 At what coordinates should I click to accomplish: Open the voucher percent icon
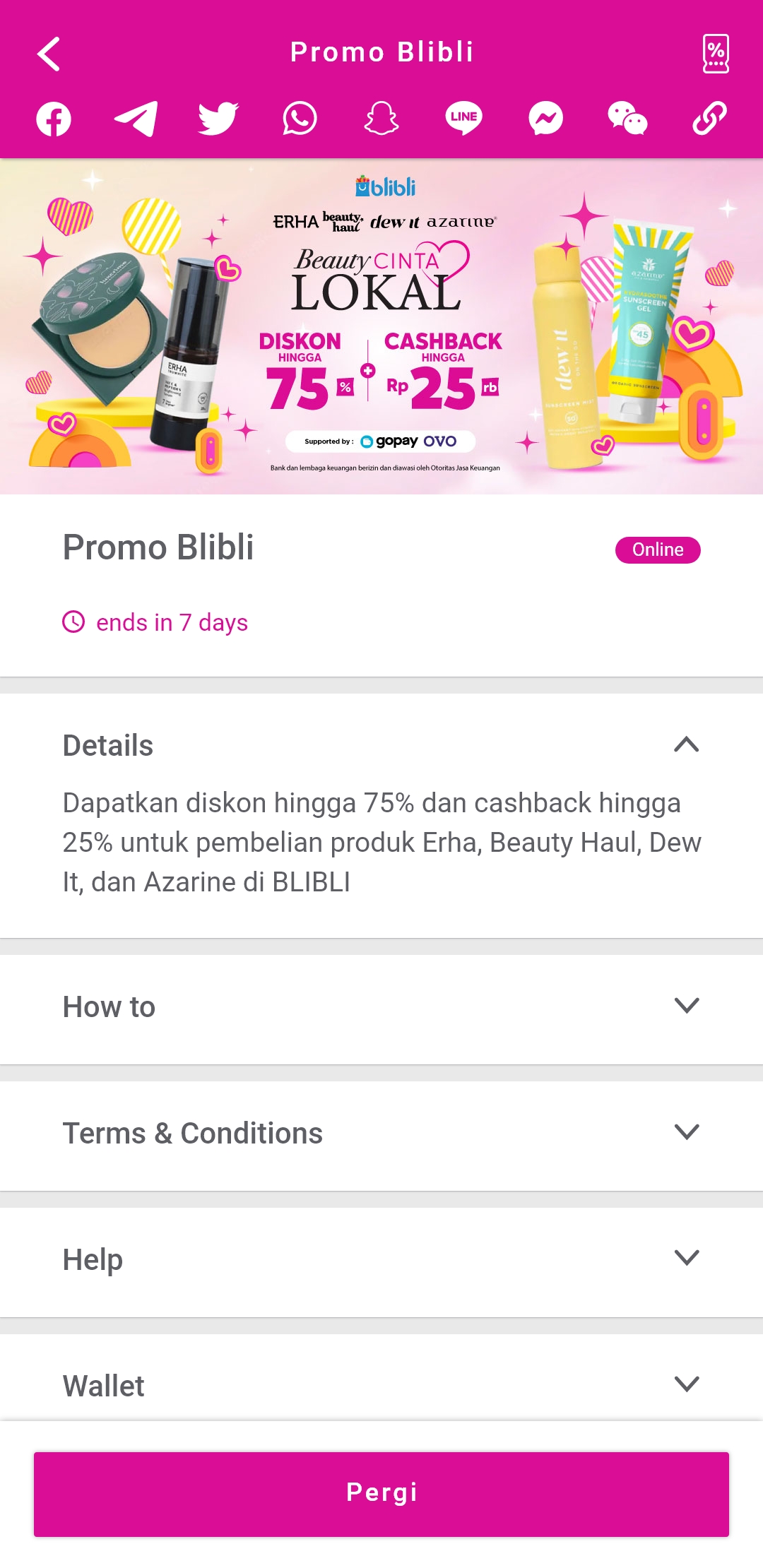715,54
